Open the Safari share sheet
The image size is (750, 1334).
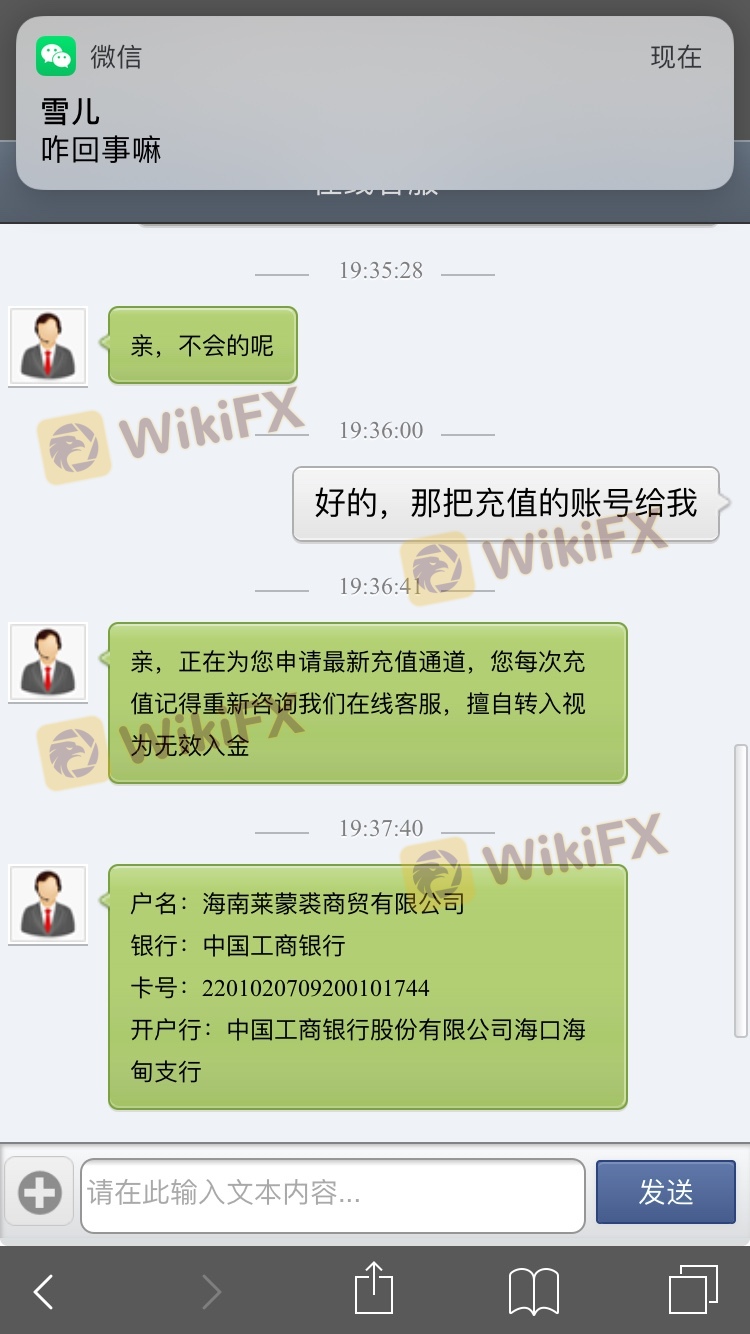[x=374, y=1289]
